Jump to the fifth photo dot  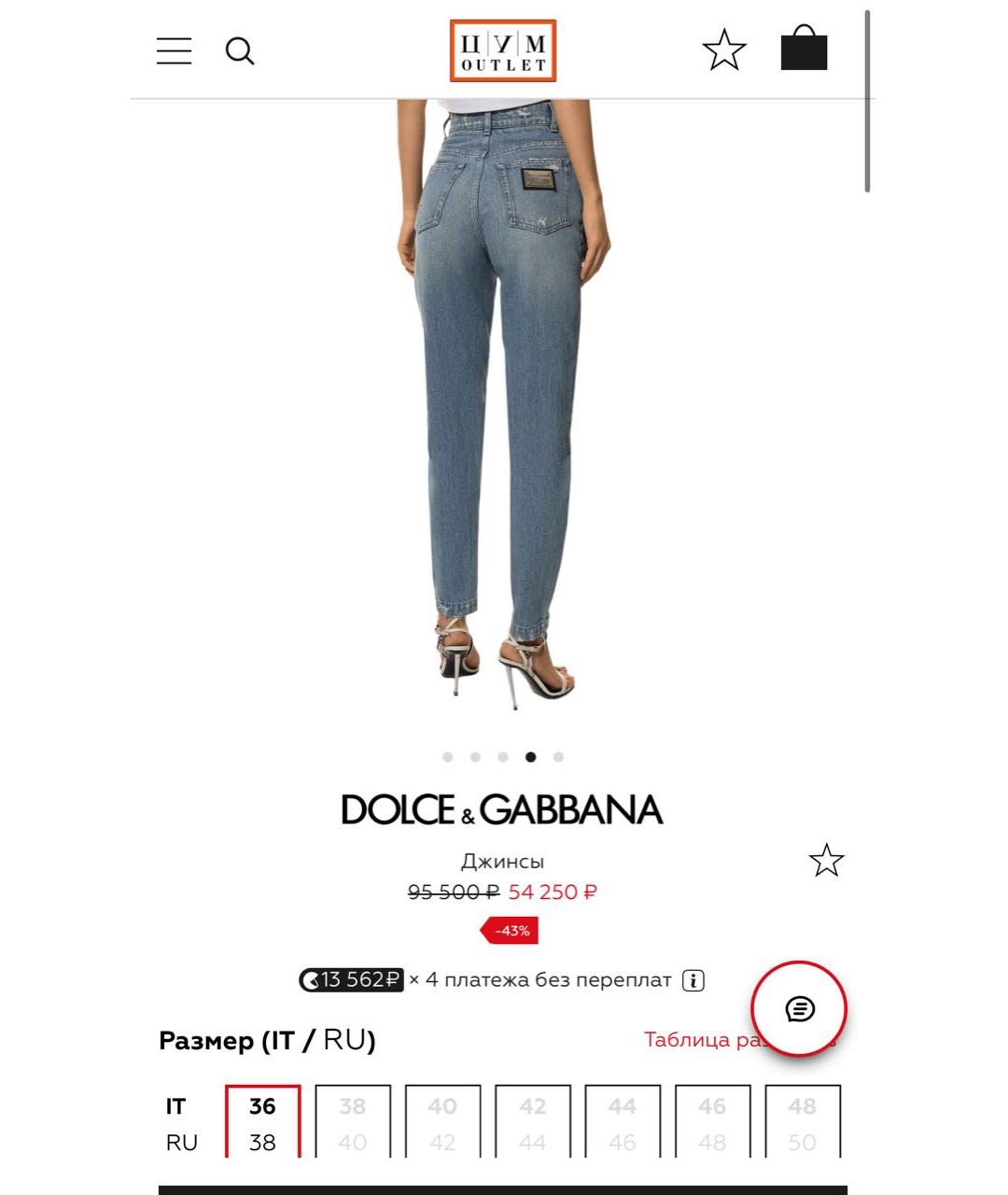558,757
